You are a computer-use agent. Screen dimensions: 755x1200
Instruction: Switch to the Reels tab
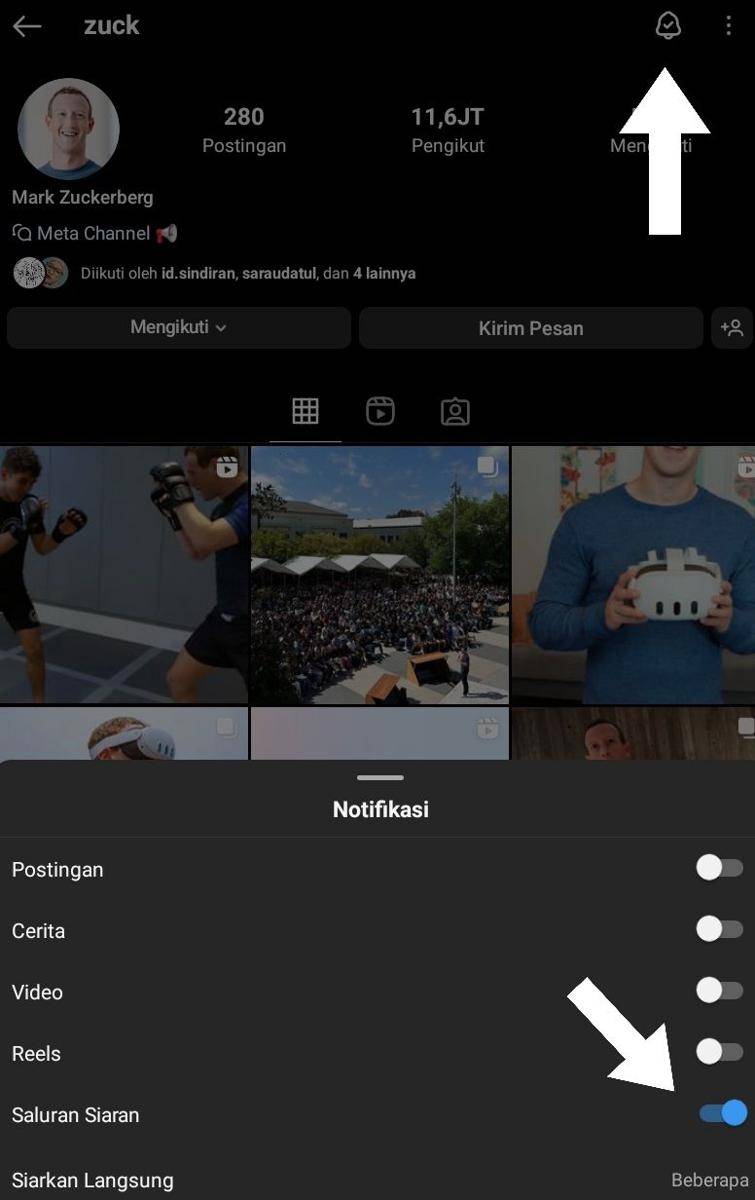380,411
